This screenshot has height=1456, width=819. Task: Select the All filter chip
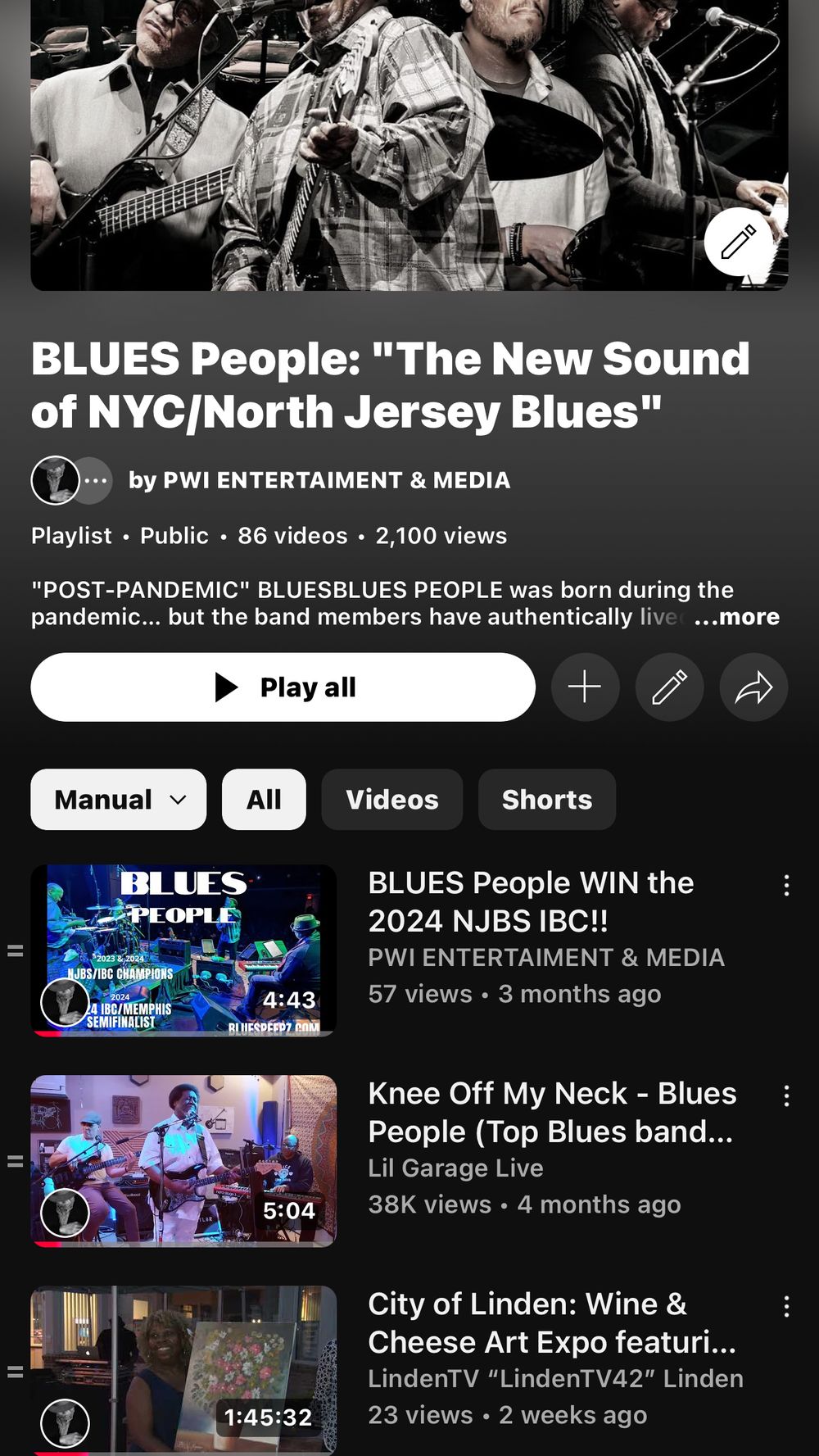coord(264,800)
